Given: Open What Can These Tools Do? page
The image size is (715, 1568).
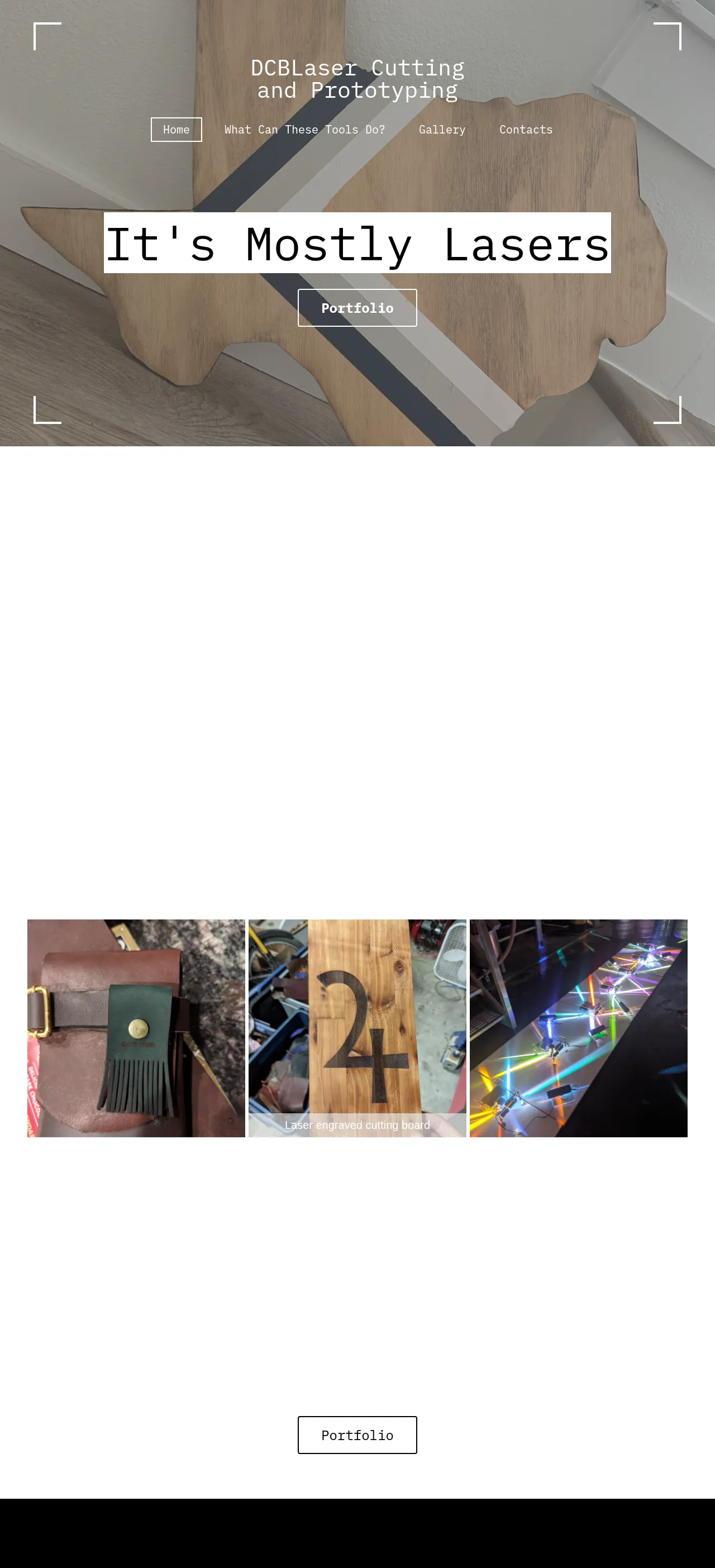Looking at the screenshot, I should pos(304,130).
